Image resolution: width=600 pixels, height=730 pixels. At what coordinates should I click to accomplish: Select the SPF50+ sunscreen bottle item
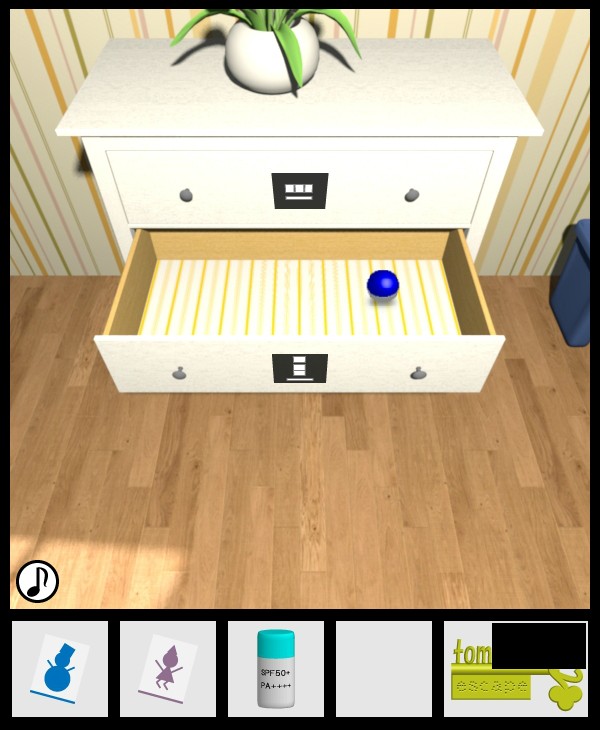tap(276, 669)
